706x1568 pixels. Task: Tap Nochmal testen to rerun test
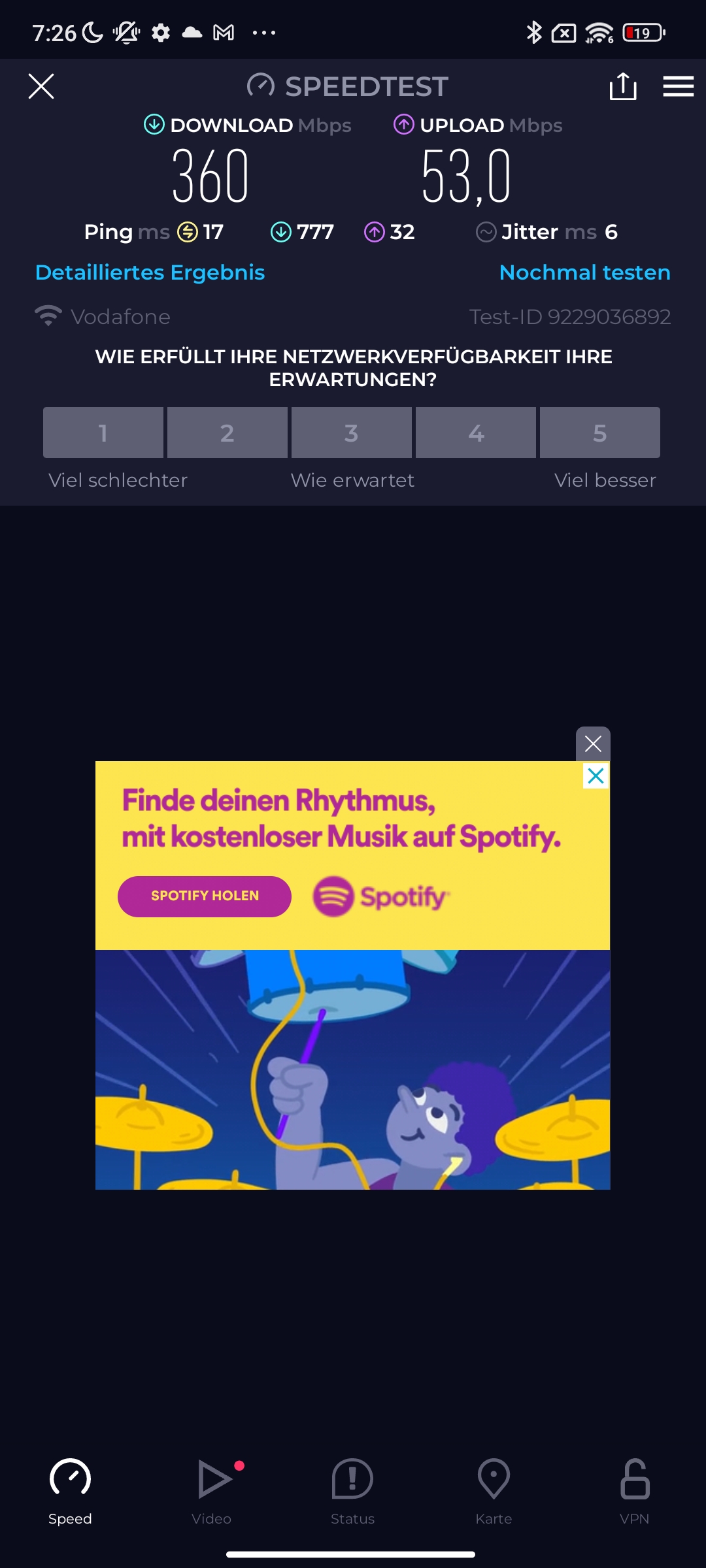pos(584,272)
